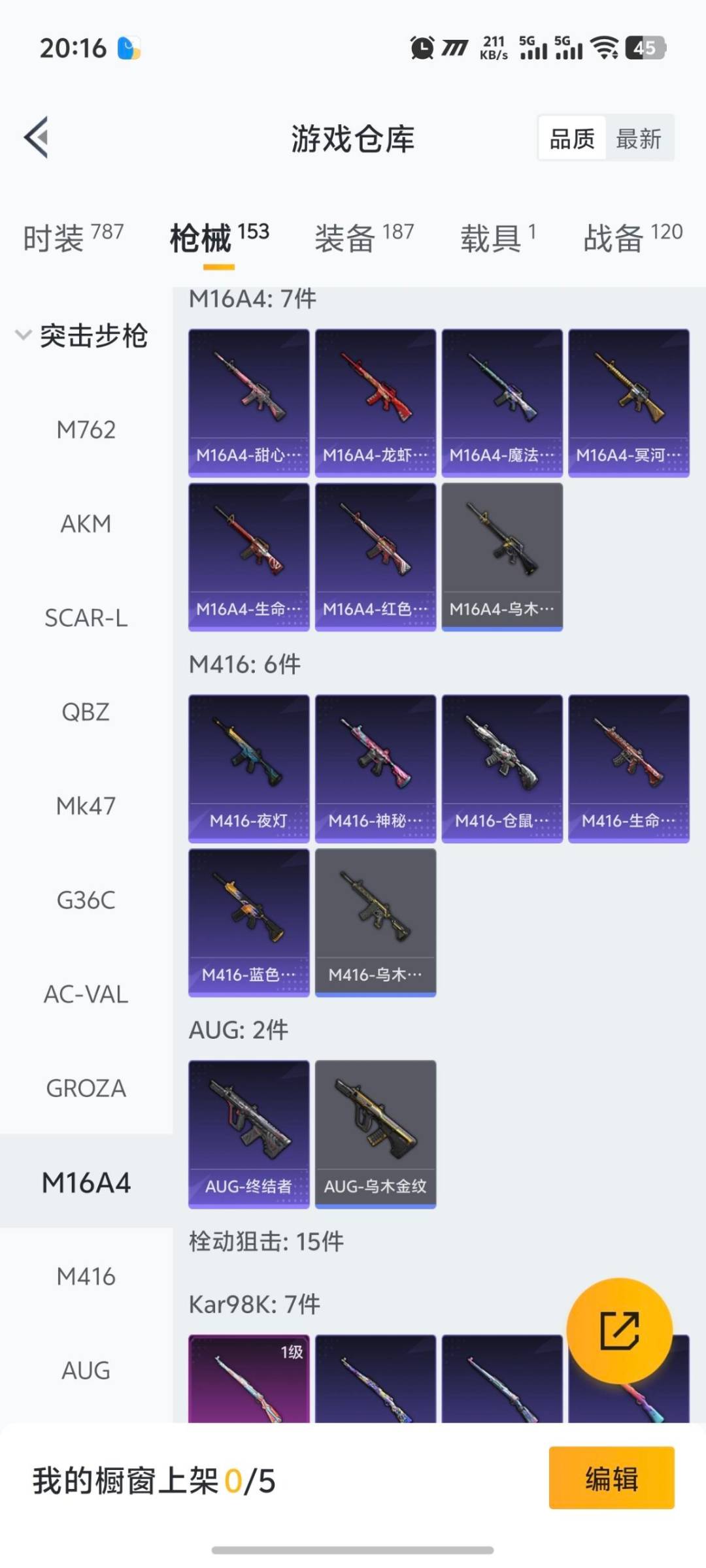706x1568 pixels.
Task: Go back from the 游戏仓库 page
Action: 37,138
